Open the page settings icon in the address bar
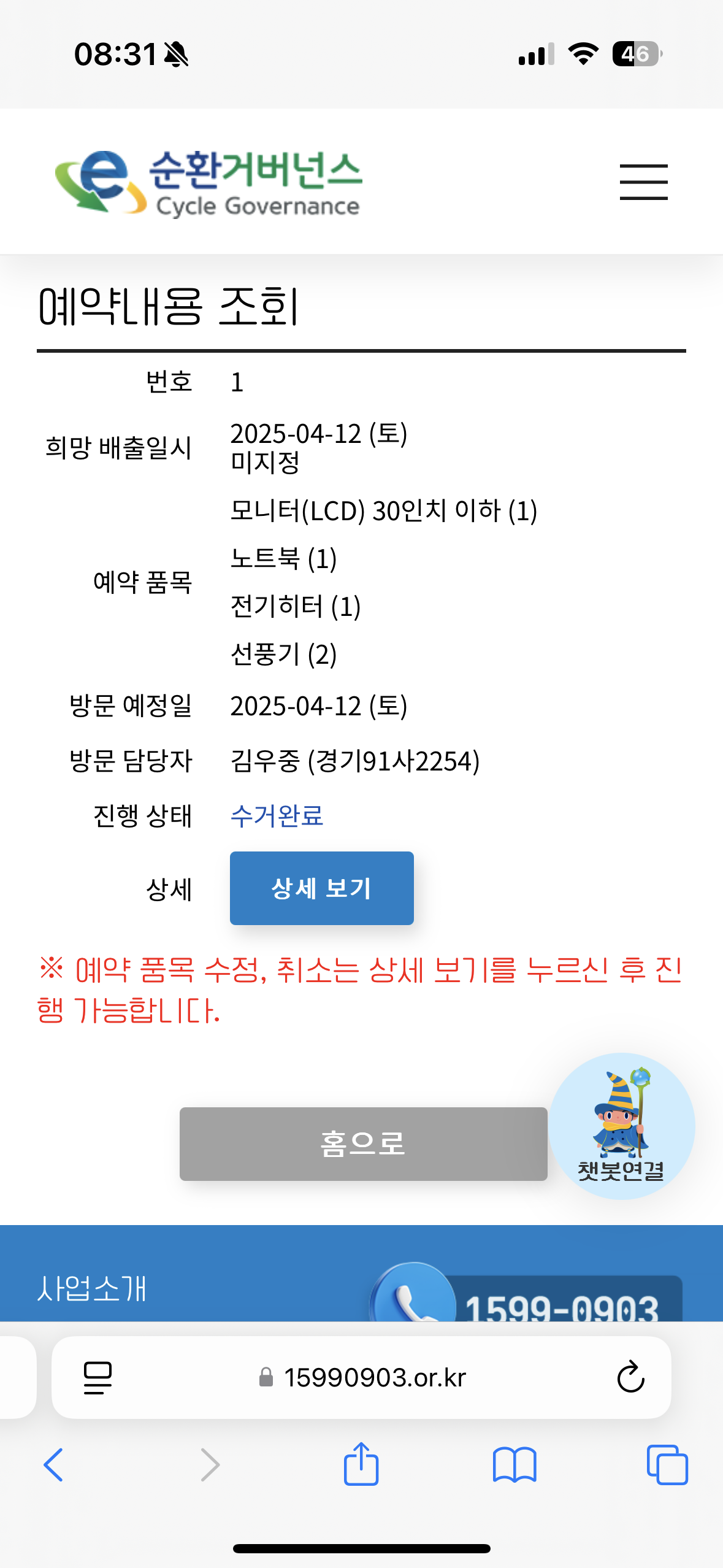 [98, 1378]
